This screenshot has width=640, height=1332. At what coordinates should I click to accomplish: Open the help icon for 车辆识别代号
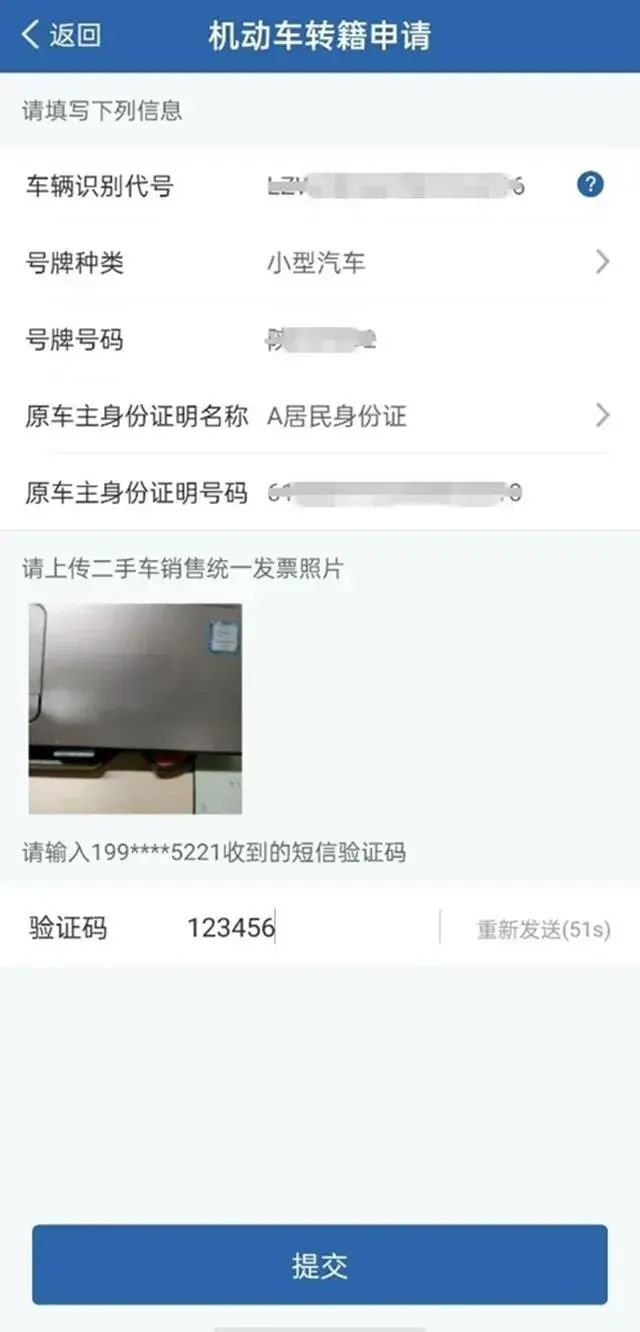coord(590,185)
